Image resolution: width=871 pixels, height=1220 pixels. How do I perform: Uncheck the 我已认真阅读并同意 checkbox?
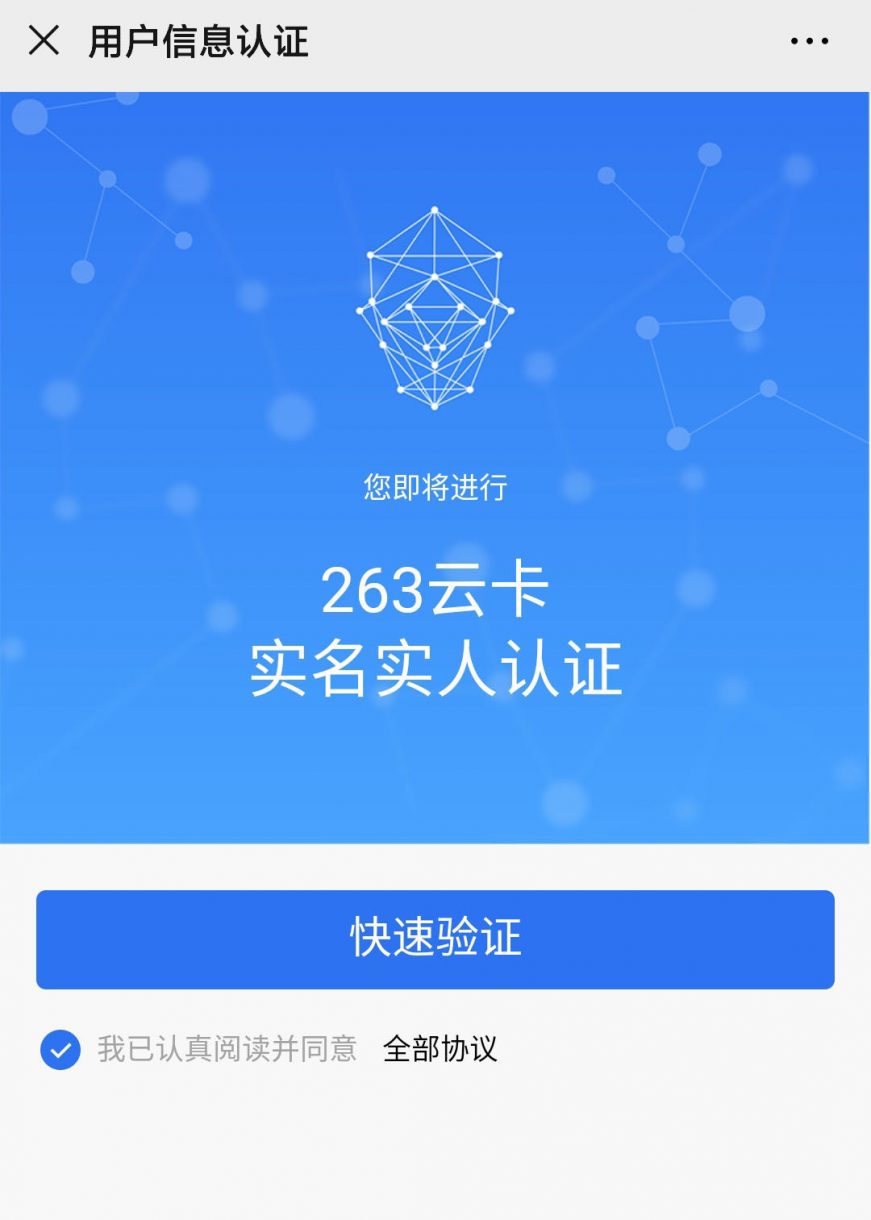tap(61, 1050)
